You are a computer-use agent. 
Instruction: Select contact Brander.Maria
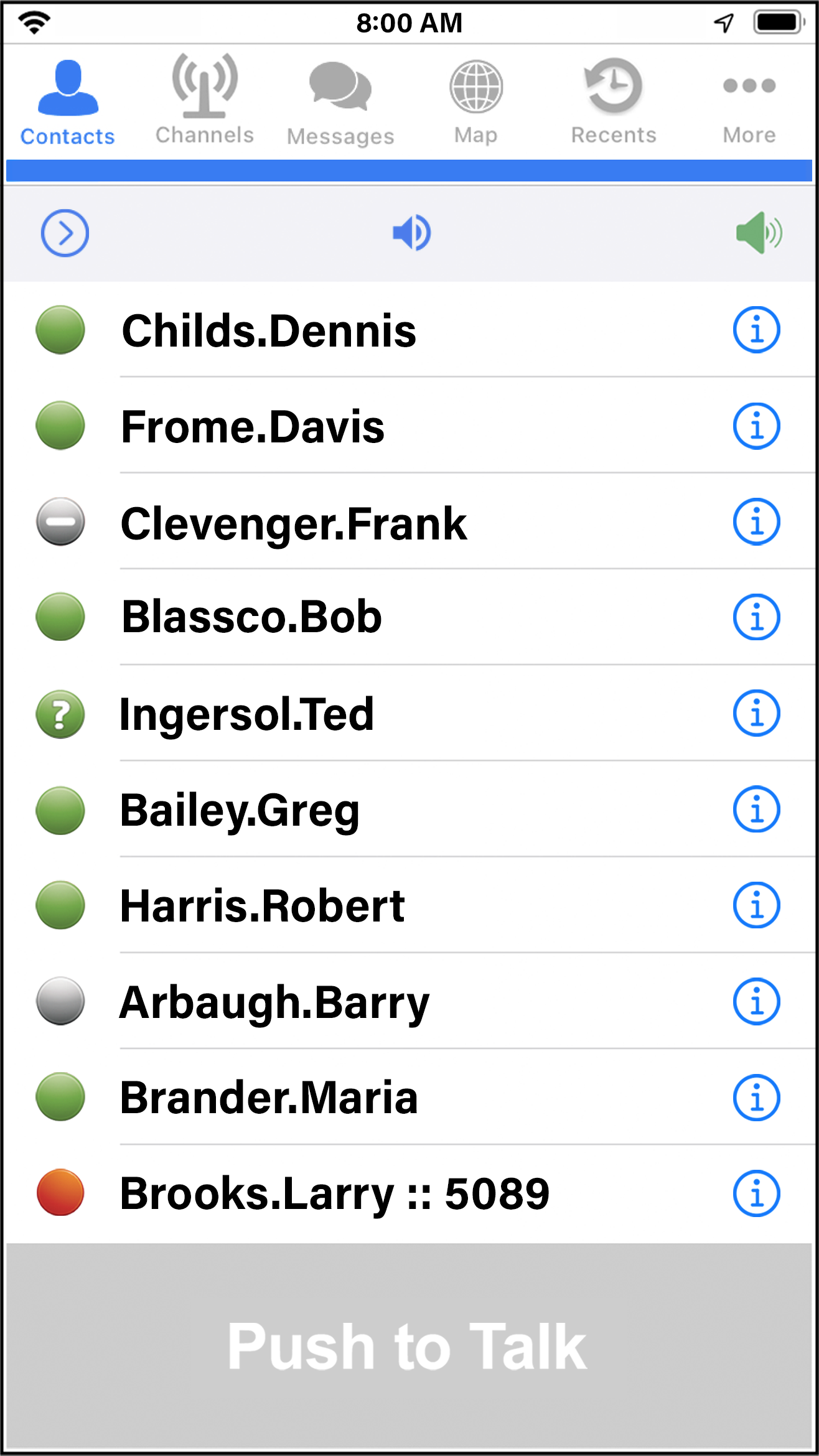point(409,1098)
